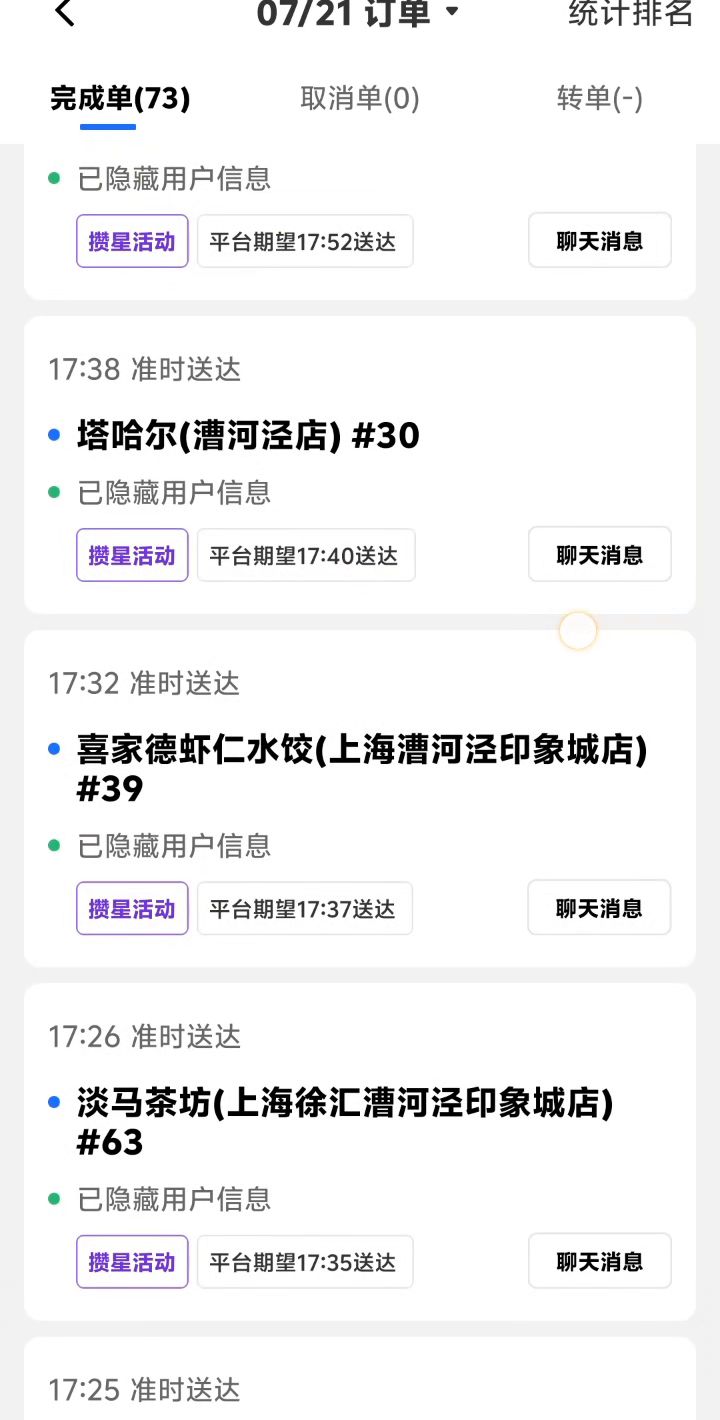Tap 攒星活动 tag on 淡马茶坊 #63 order
This screenshot has width=720, height=1420.
(x=132, y=1261)
